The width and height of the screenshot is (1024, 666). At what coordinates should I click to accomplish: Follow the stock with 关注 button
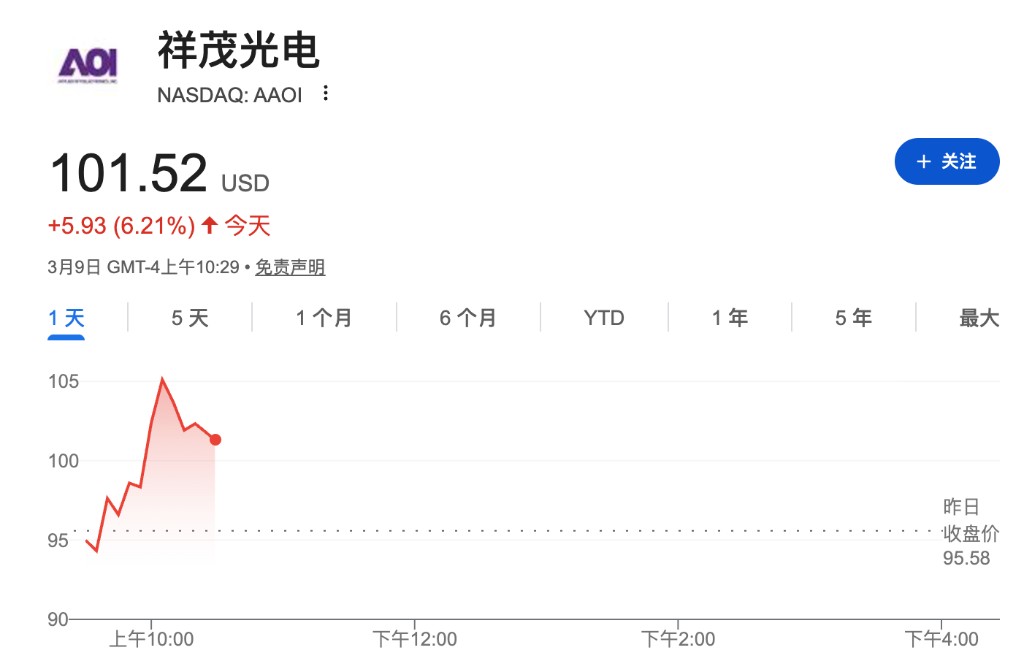tap(946, 161)
